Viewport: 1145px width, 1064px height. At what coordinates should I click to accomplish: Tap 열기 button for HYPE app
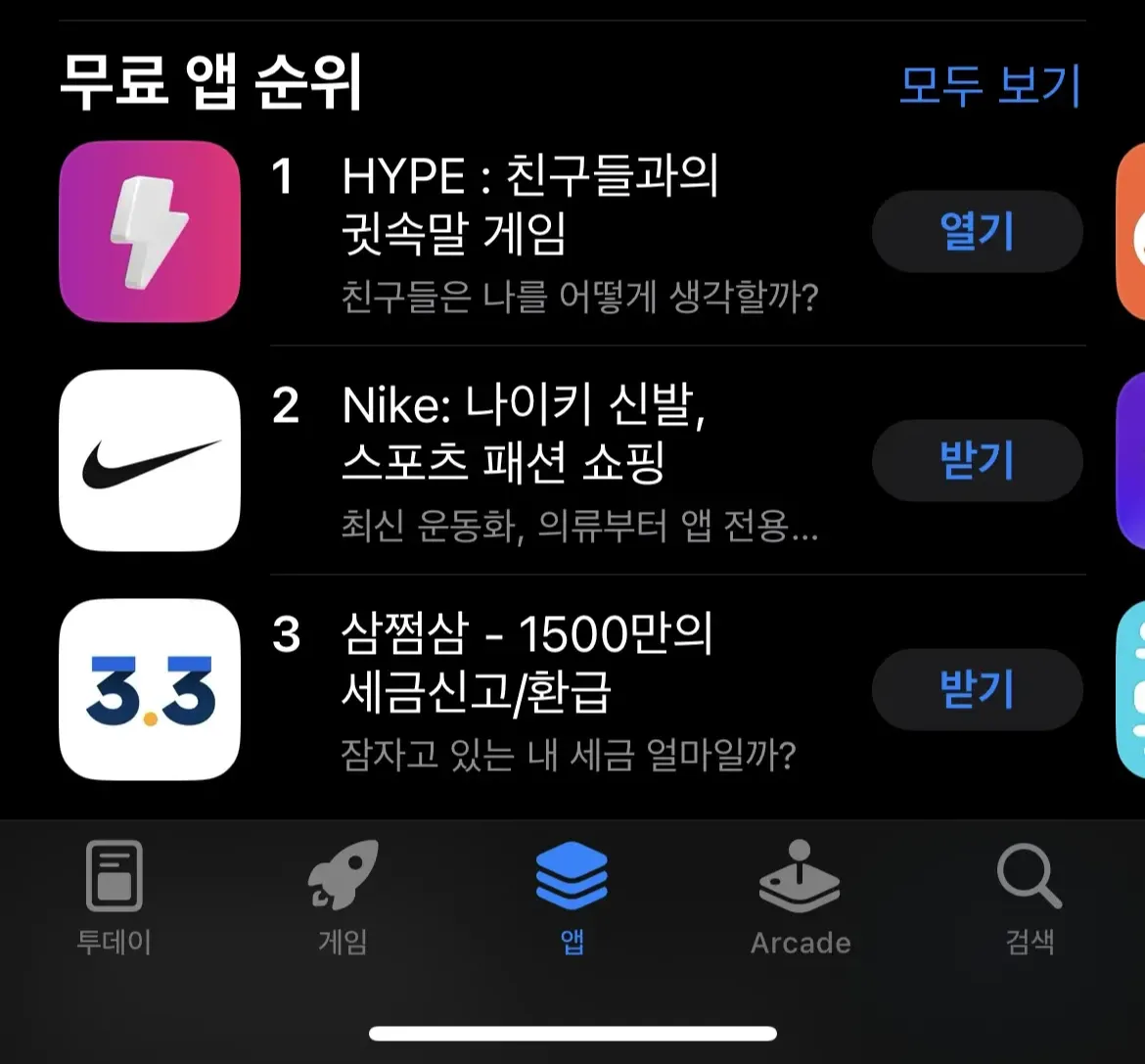(977, 232)
